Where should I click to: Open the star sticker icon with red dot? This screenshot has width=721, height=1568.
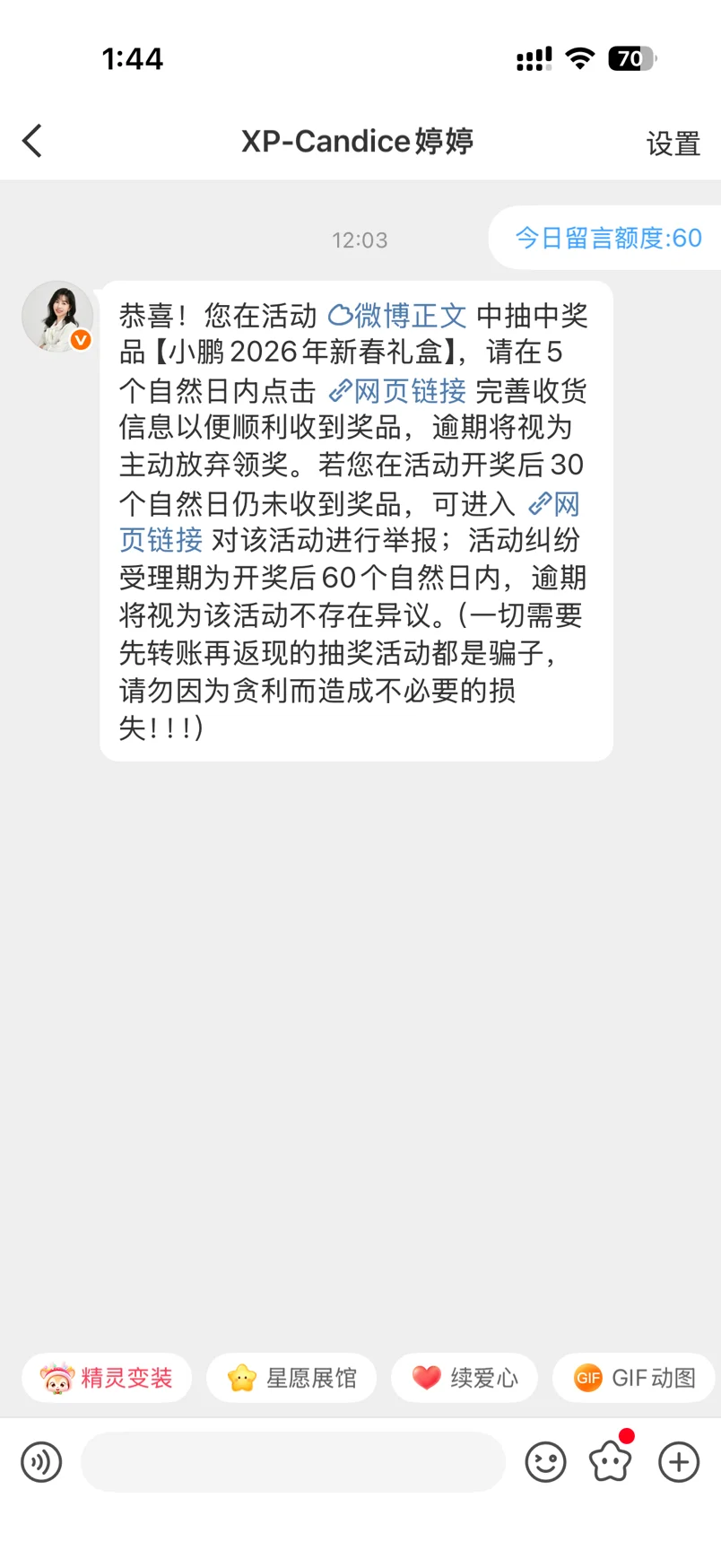pos(611,1462)
